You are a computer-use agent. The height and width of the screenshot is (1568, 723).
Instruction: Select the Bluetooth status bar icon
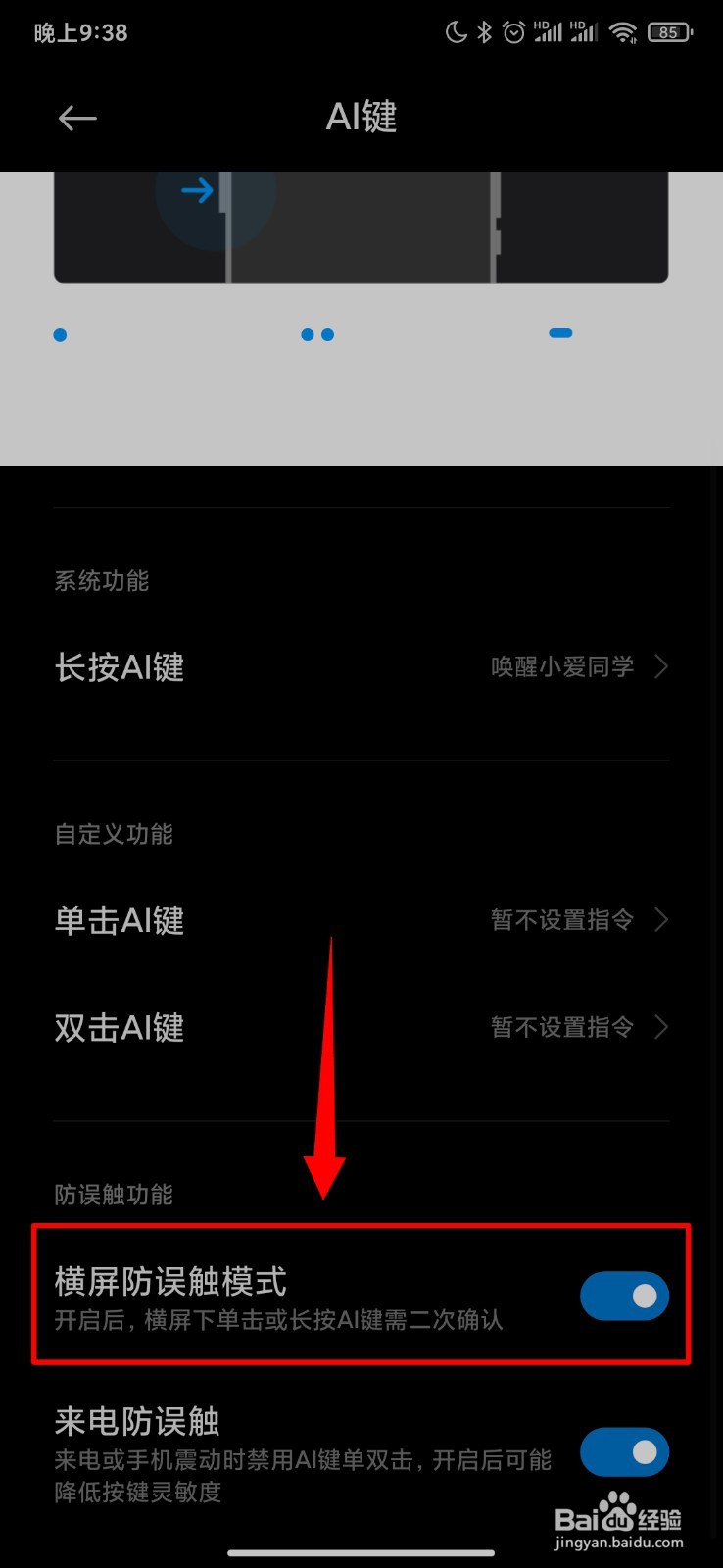(x=483, y=31)
